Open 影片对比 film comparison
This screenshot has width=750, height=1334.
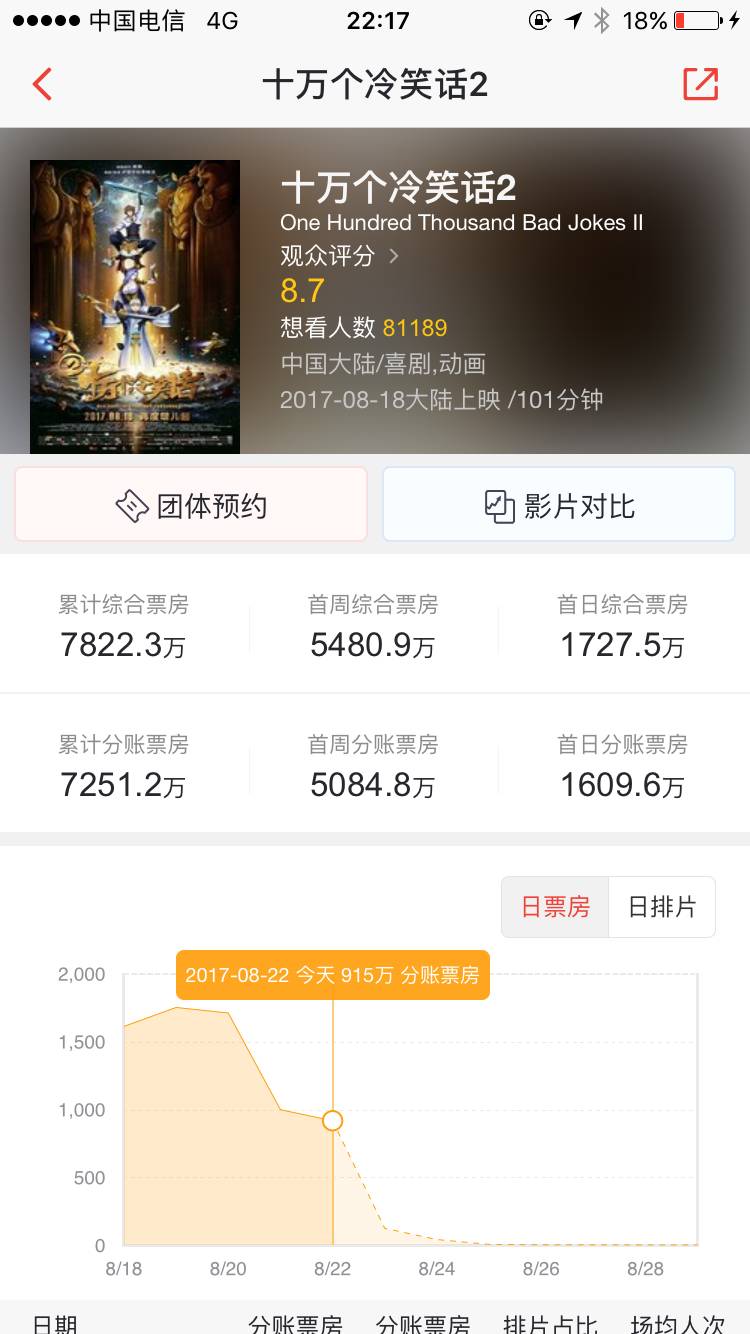coord(559,506)
